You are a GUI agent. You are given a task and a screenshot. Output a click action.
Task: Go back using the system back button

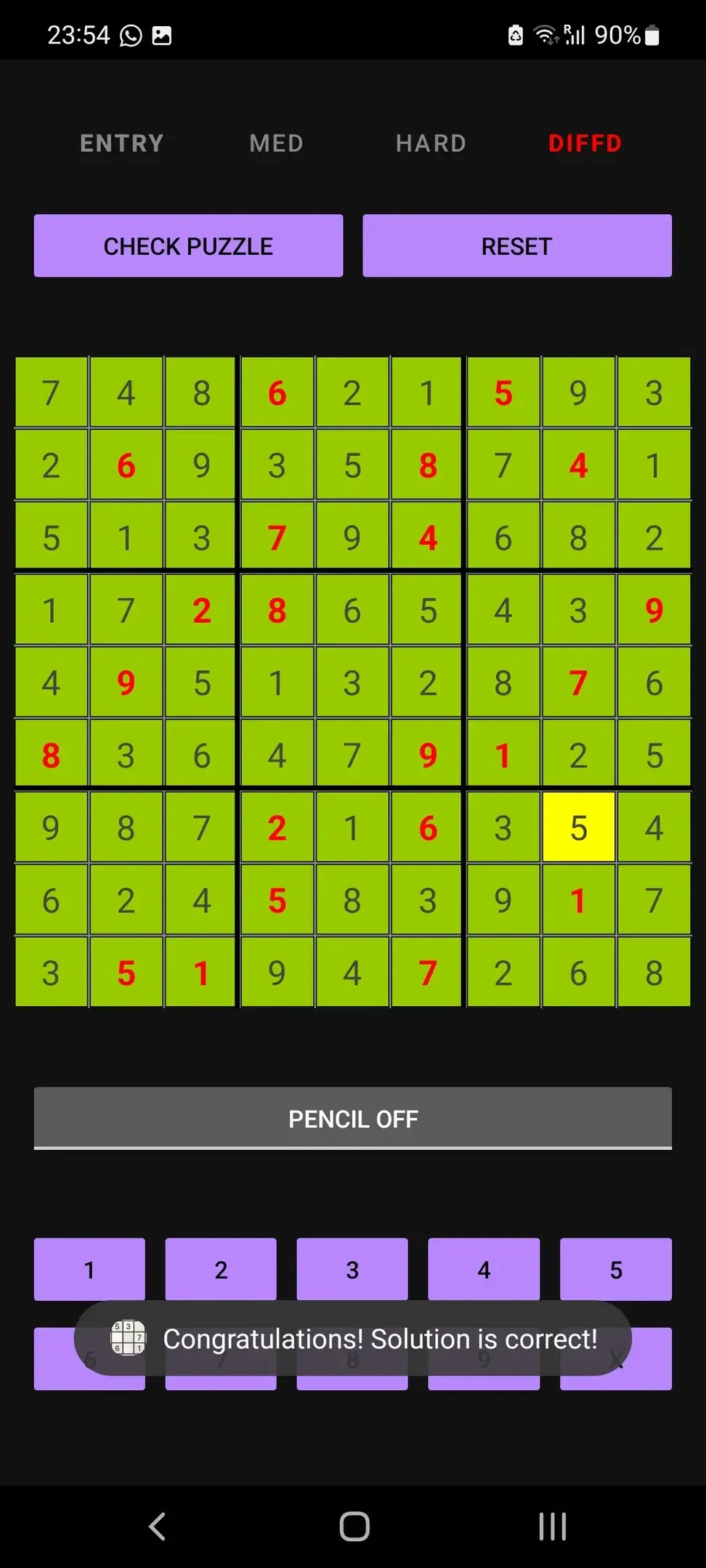pyautogui.click(x=157, y=1526)
